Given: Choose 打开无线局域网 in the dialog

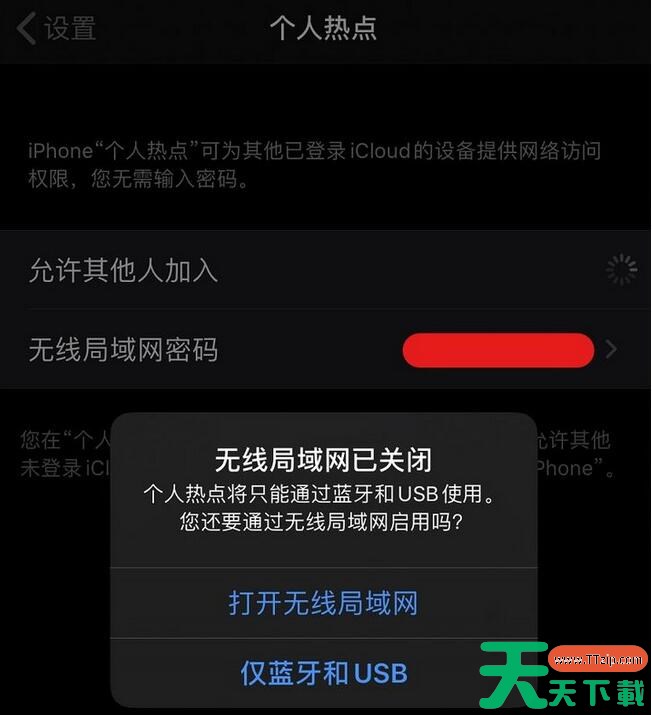Looking at the screenshot, I should click(x=323, y=603).
